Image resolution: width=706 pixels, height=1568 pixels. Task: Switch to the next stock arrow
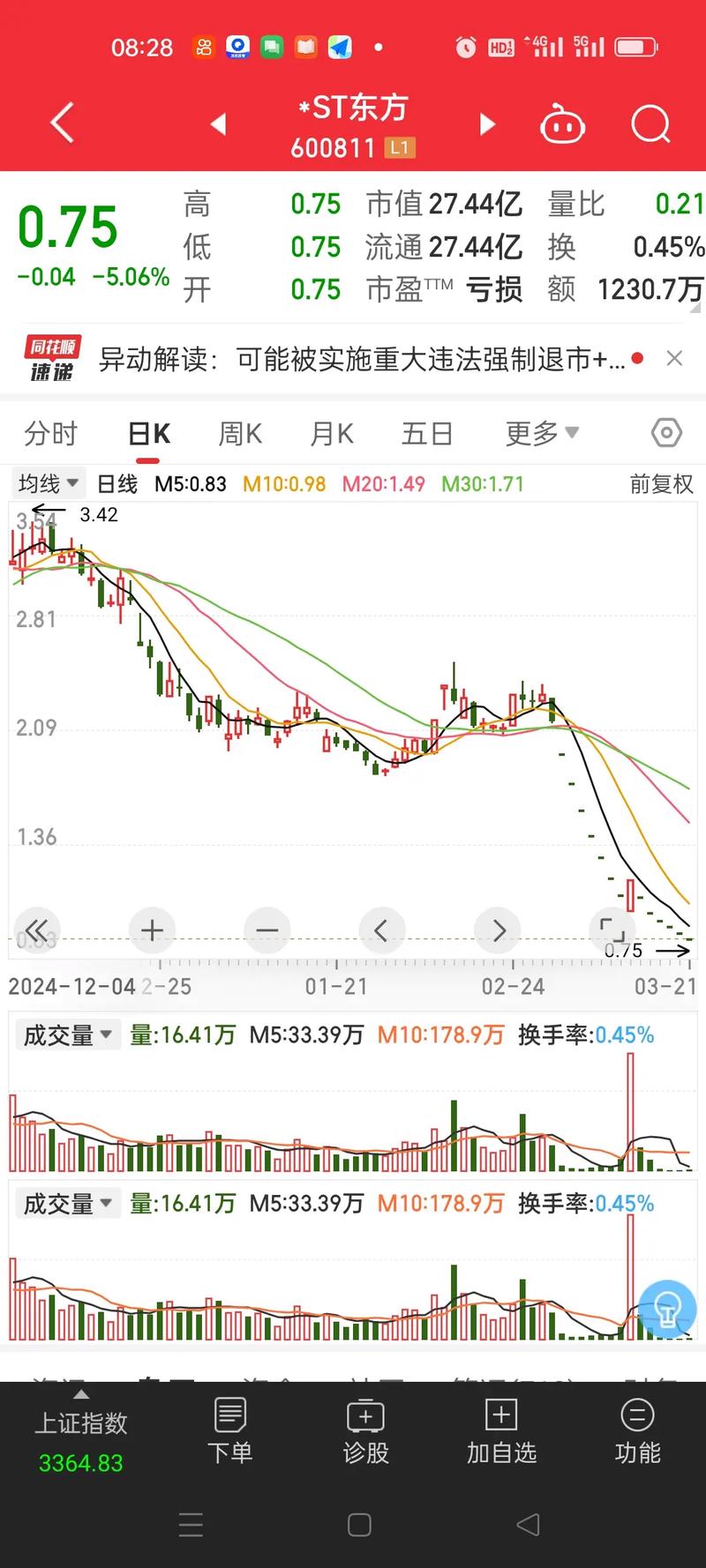click(487, 124)
